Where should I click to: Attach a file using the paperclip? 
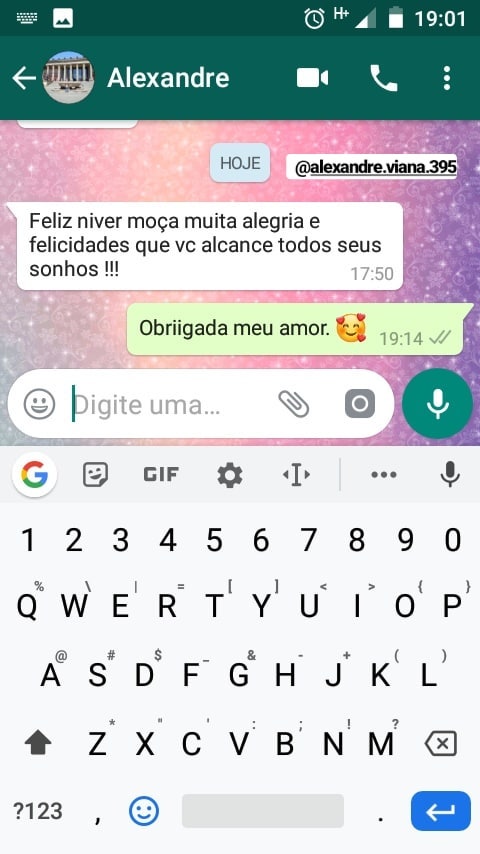pos(294,404)
